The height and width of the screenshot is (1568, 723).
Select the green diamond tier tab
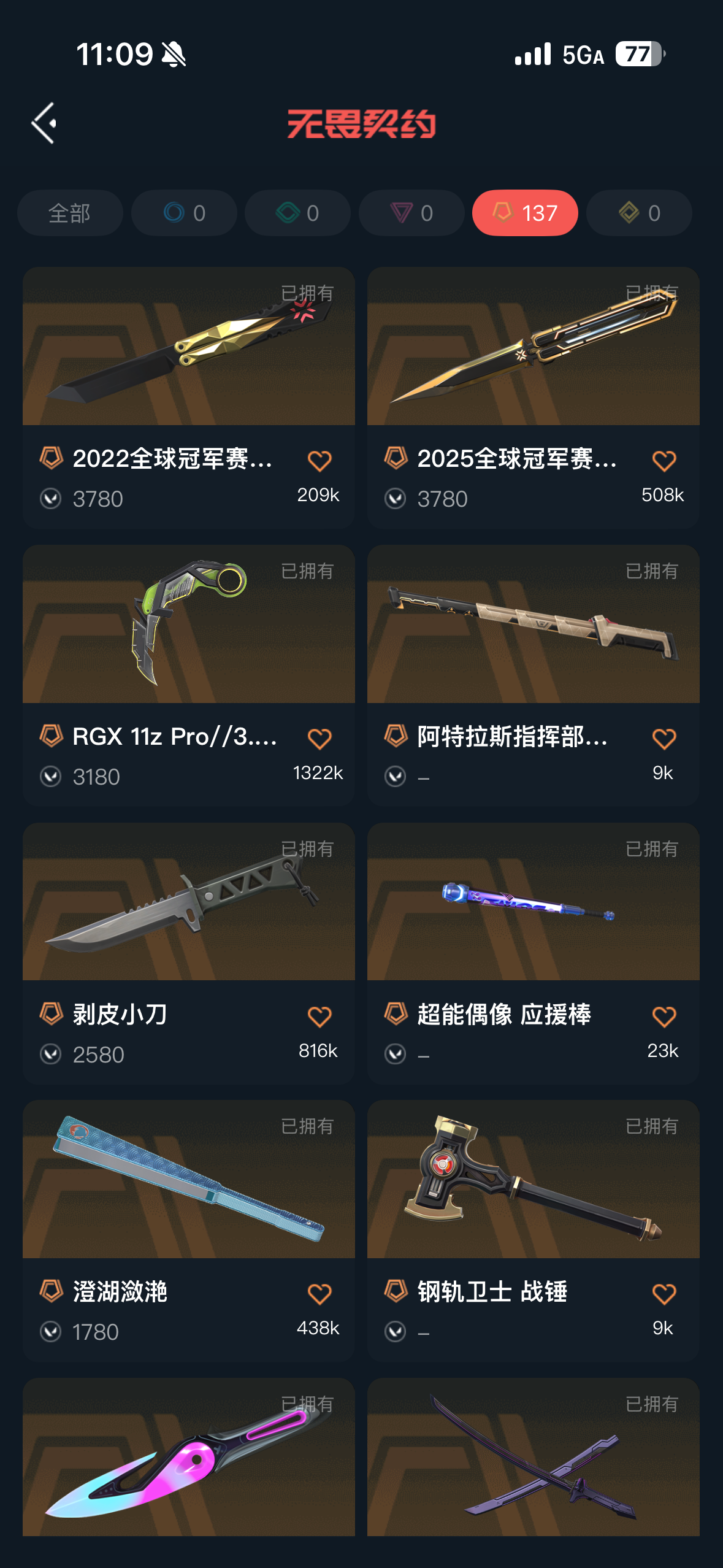297,213
